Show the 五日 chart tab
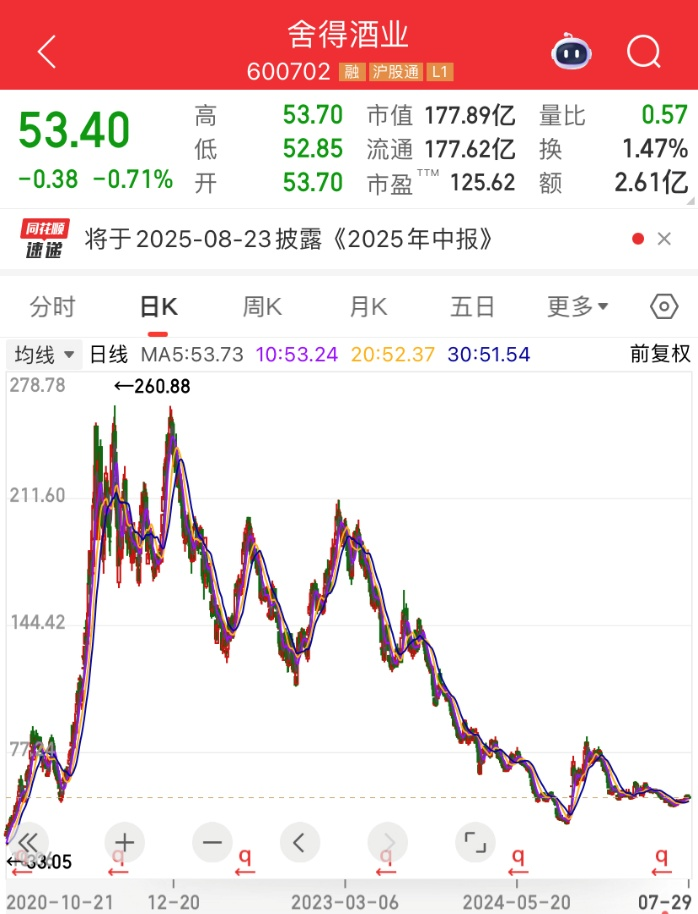Image resolution: width=698 pixels, height=914 pixels. (x=472, y=307)
